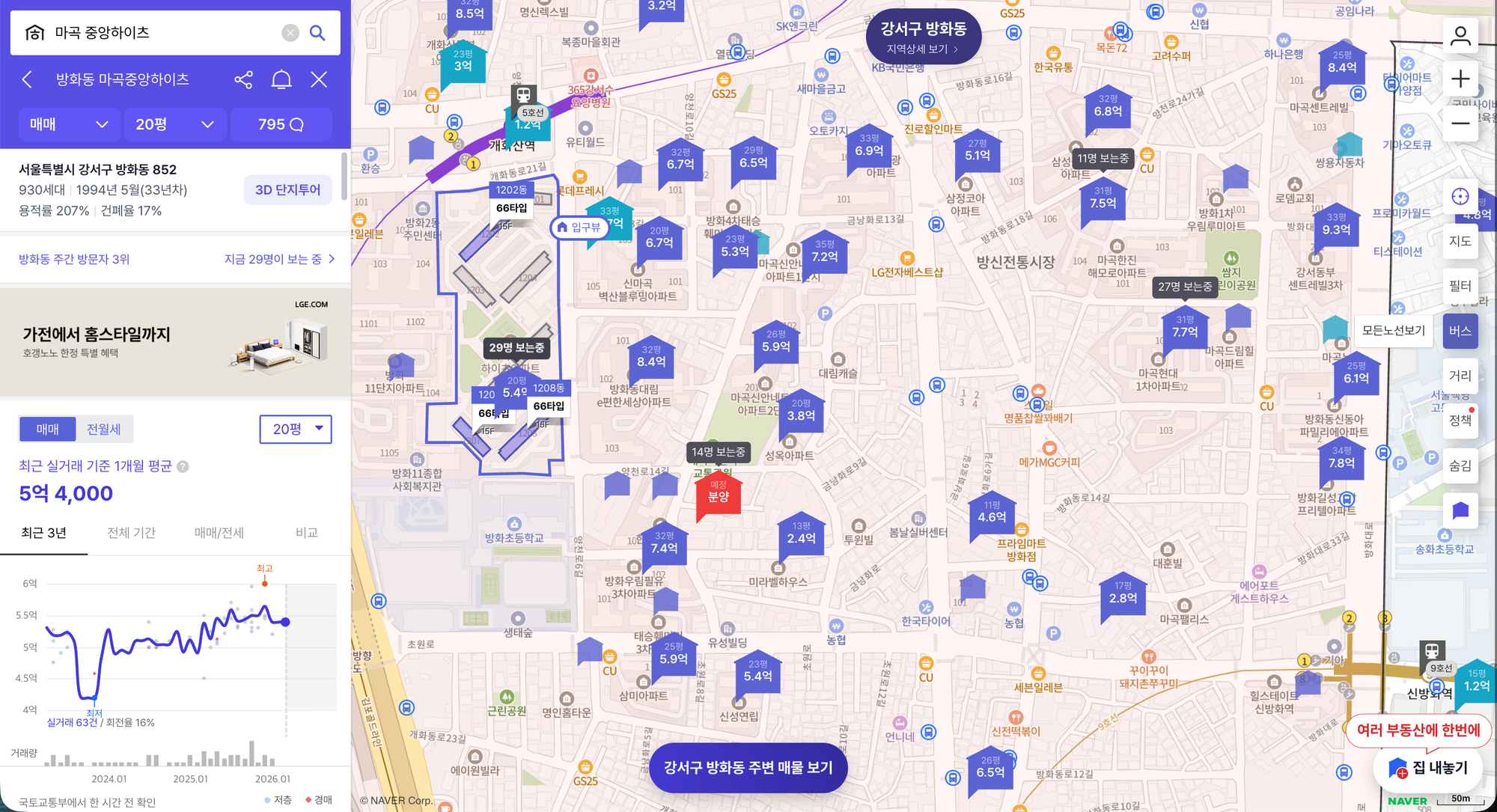Screen dimensions: 1497x812
Task: Open the 20평 size dropdown in header
Action: pos(174,124)
